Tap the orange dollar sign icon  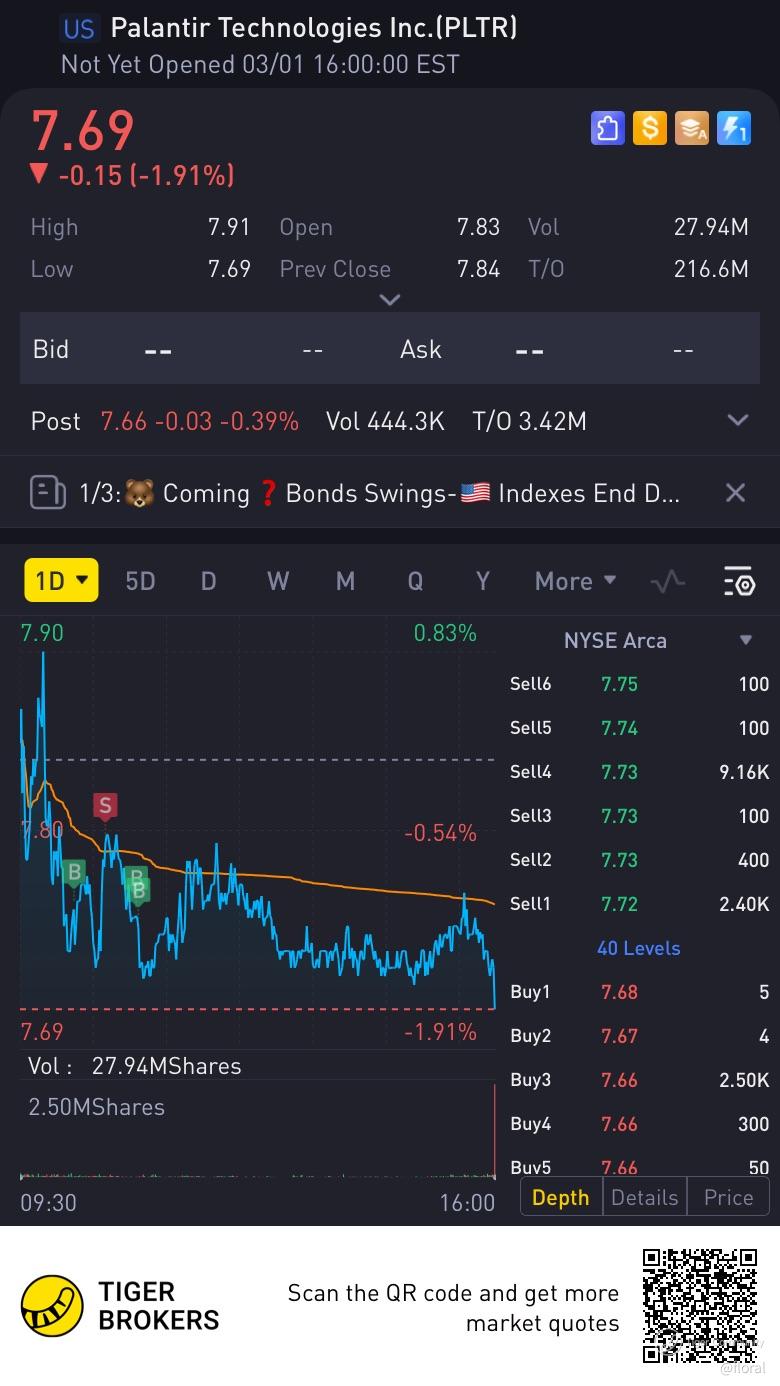(650, 128)
